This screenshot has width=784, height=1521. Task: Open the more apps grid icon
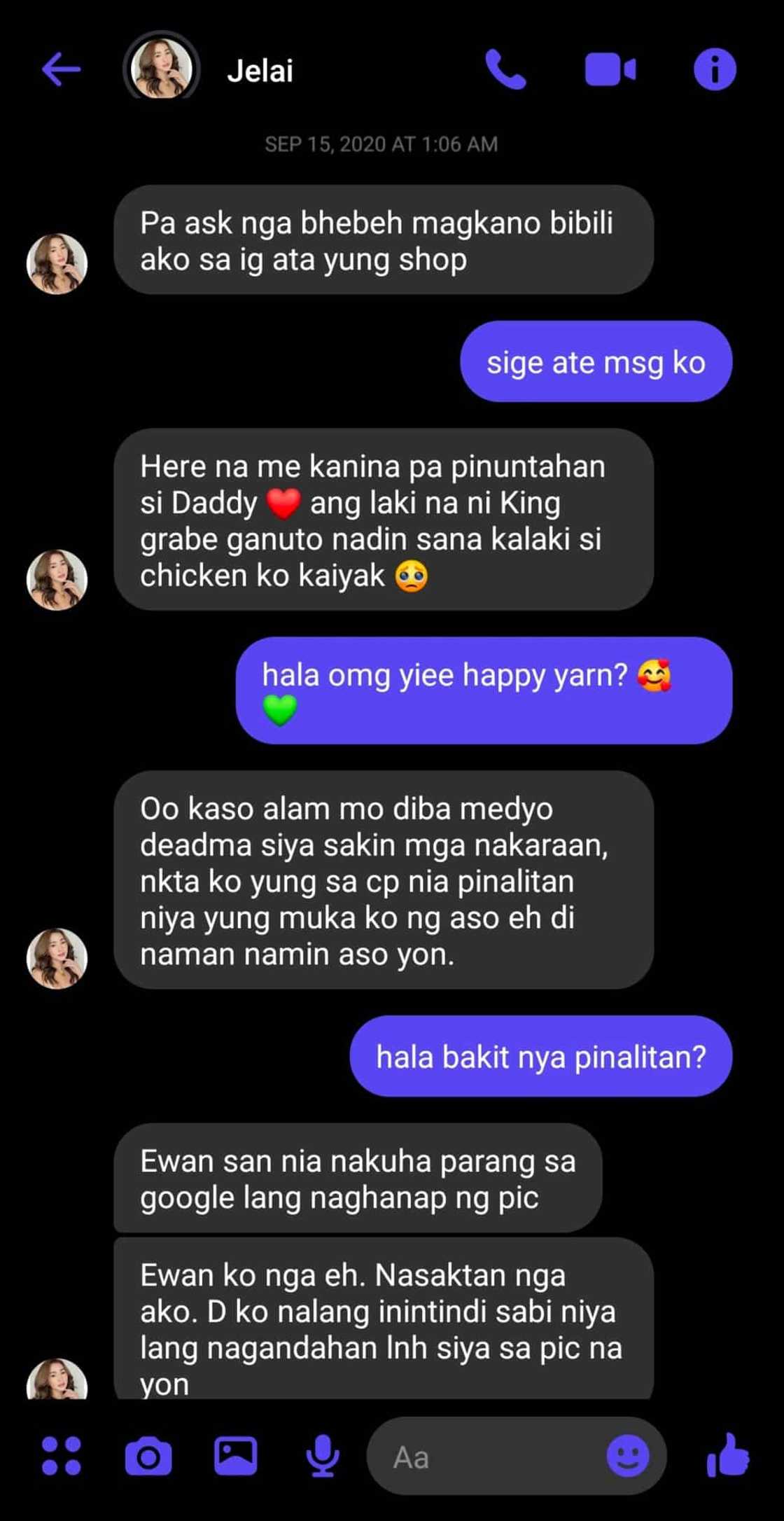click(62, 1456)
